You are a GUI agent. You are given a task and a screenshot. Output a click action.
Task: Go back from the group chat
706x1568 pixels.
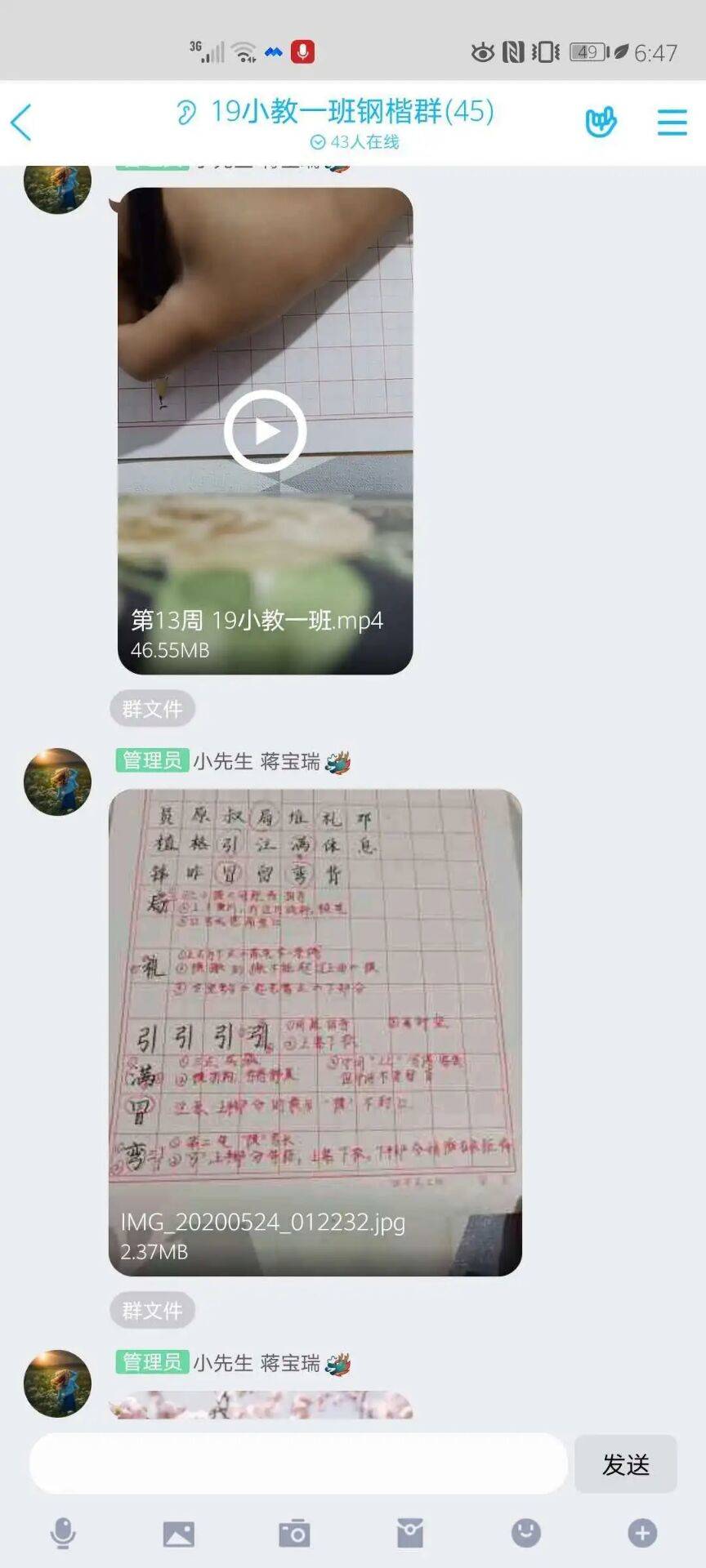click(21, 122)
